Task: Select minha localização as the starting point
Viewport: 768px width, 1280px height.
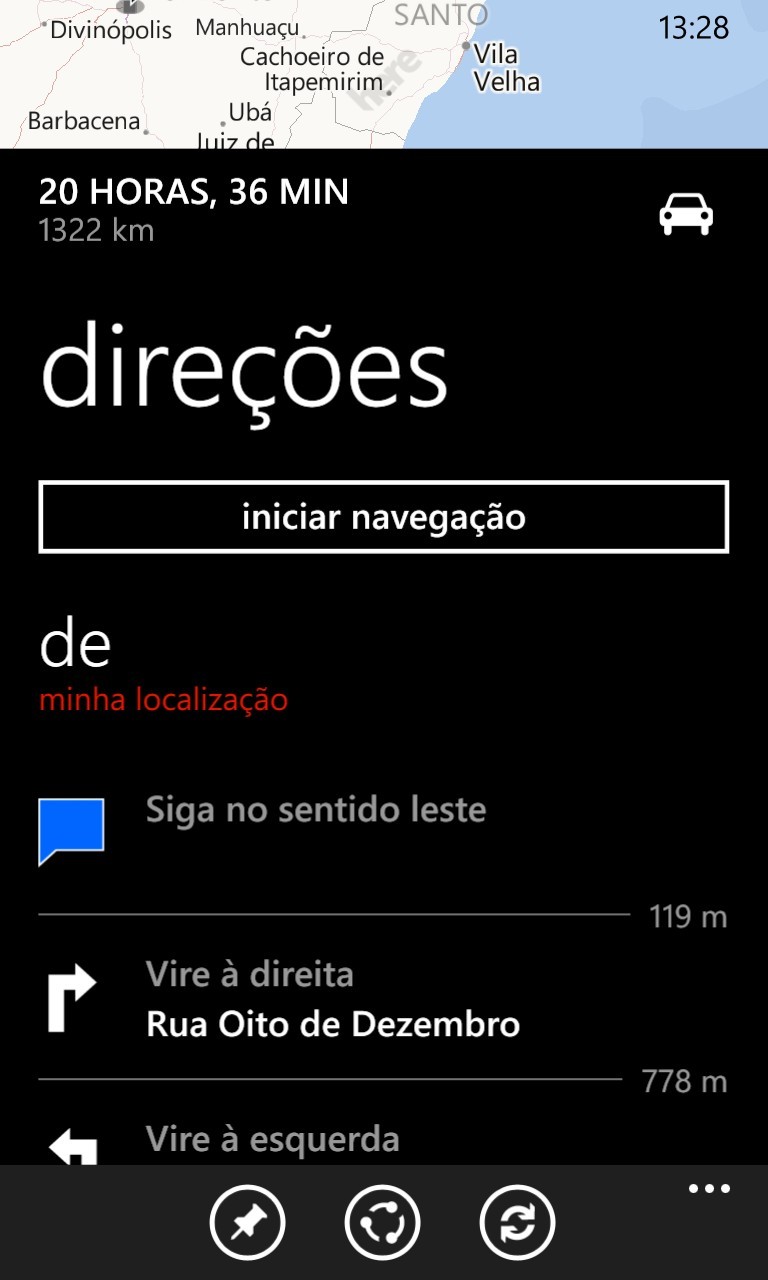Action: click(x=163, y=699)
